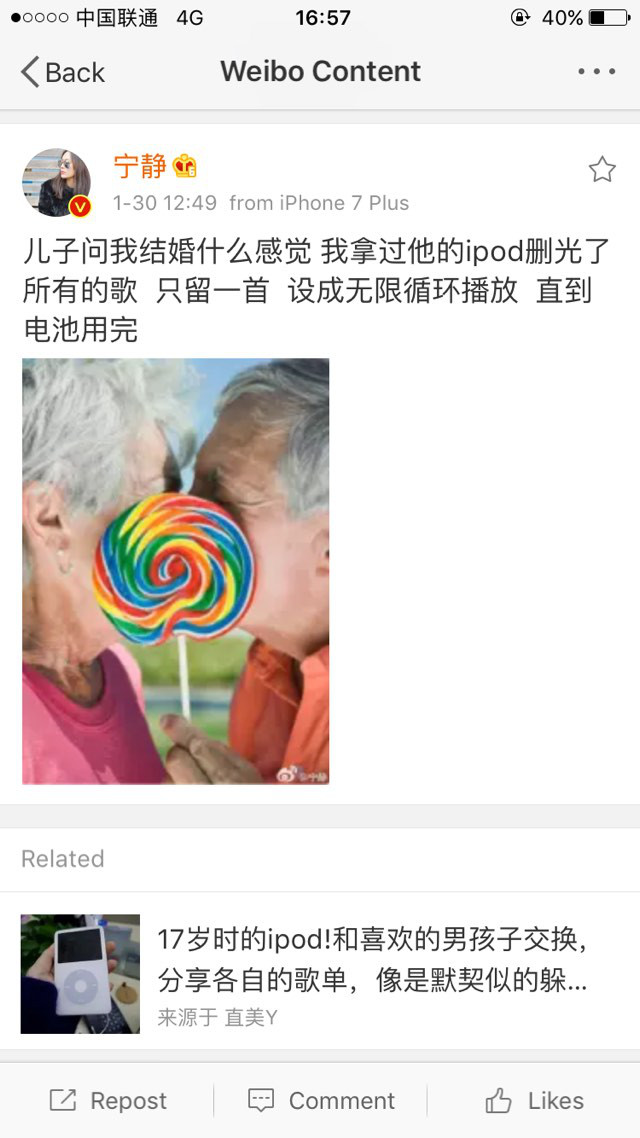The width and height of the screenshot is (640, 1138).
Task: Comment on this Weibo
Action: coord(321,1101)
